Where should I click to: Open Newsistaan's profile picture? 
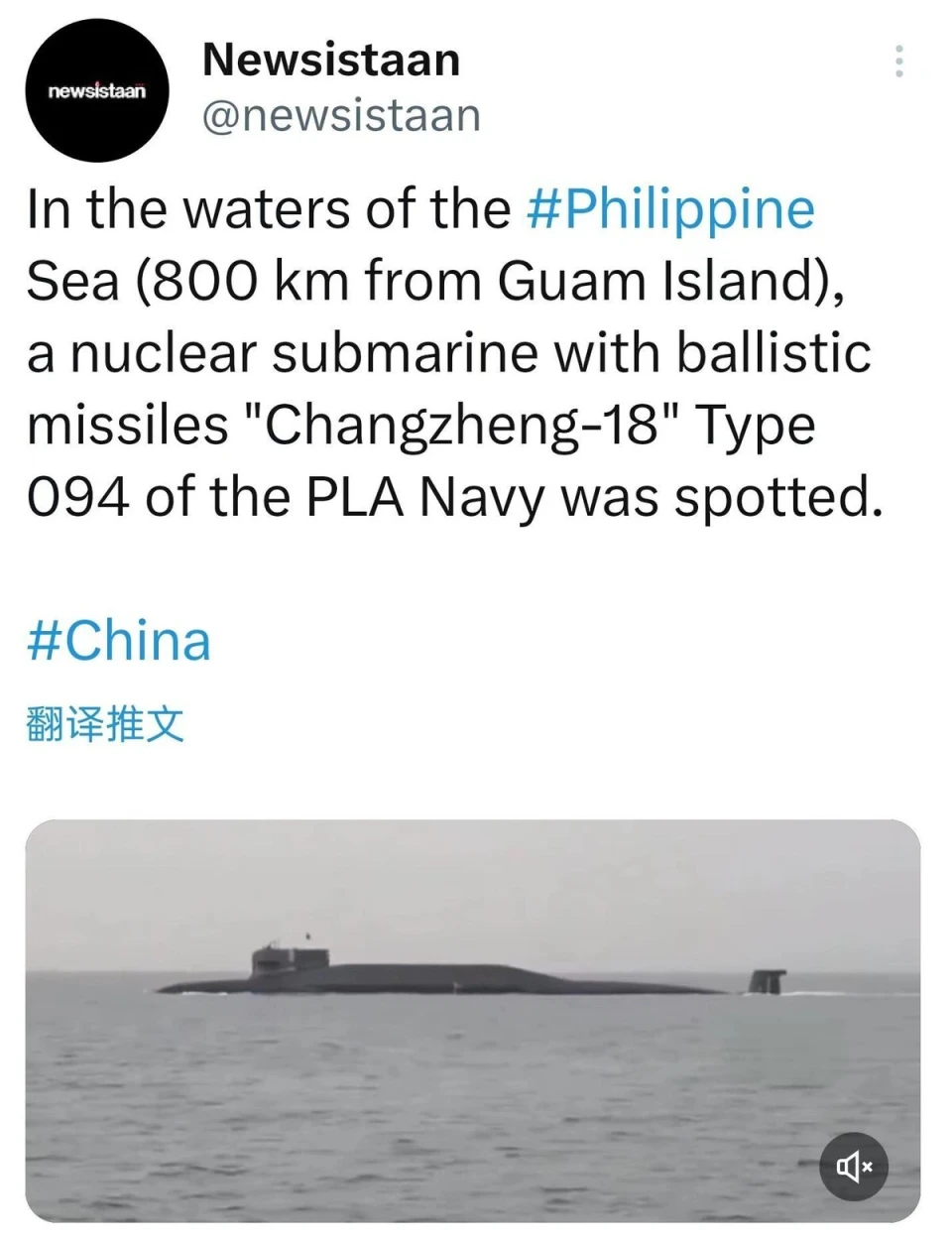point(97,91)
